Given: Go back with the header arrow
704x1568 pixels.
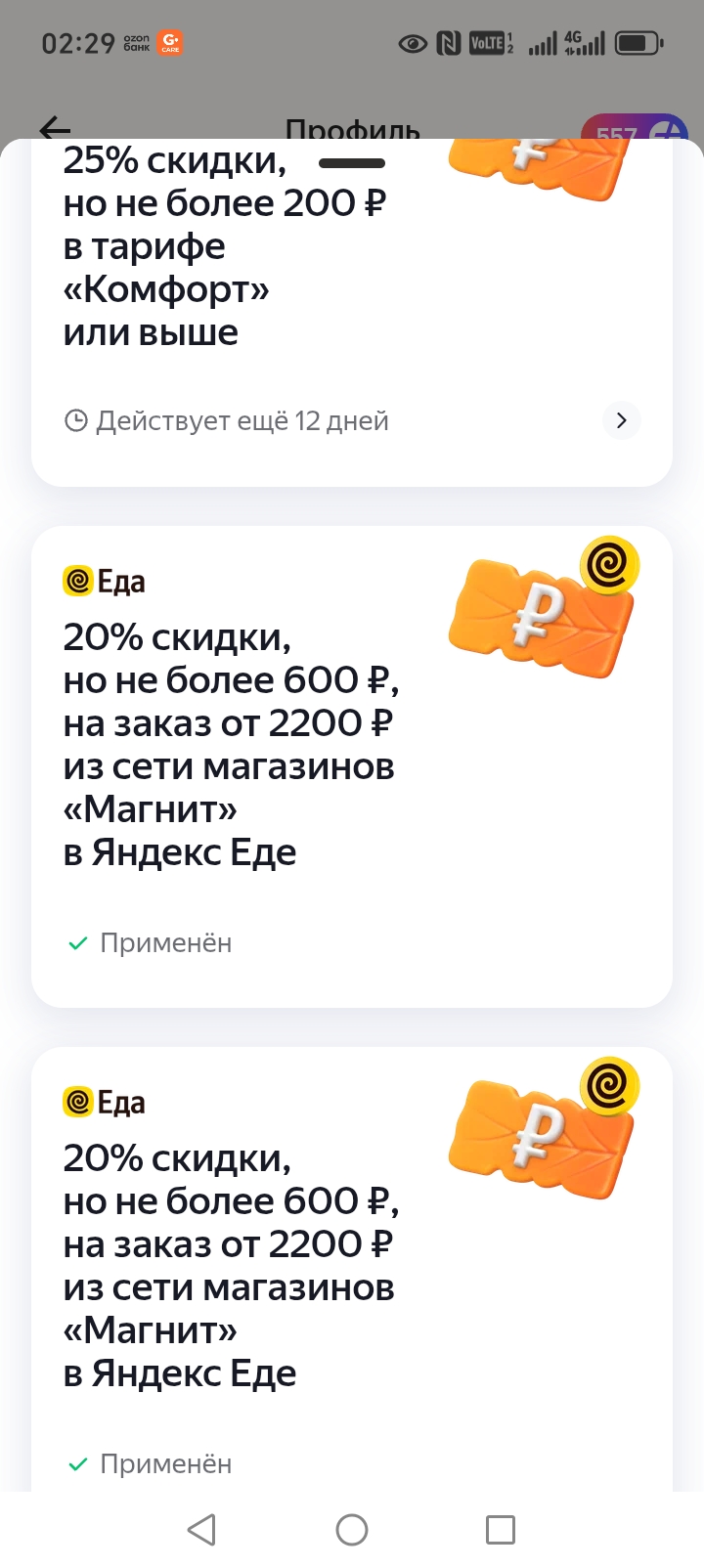Looking at the screenshot, I should (x=55, y=128).
